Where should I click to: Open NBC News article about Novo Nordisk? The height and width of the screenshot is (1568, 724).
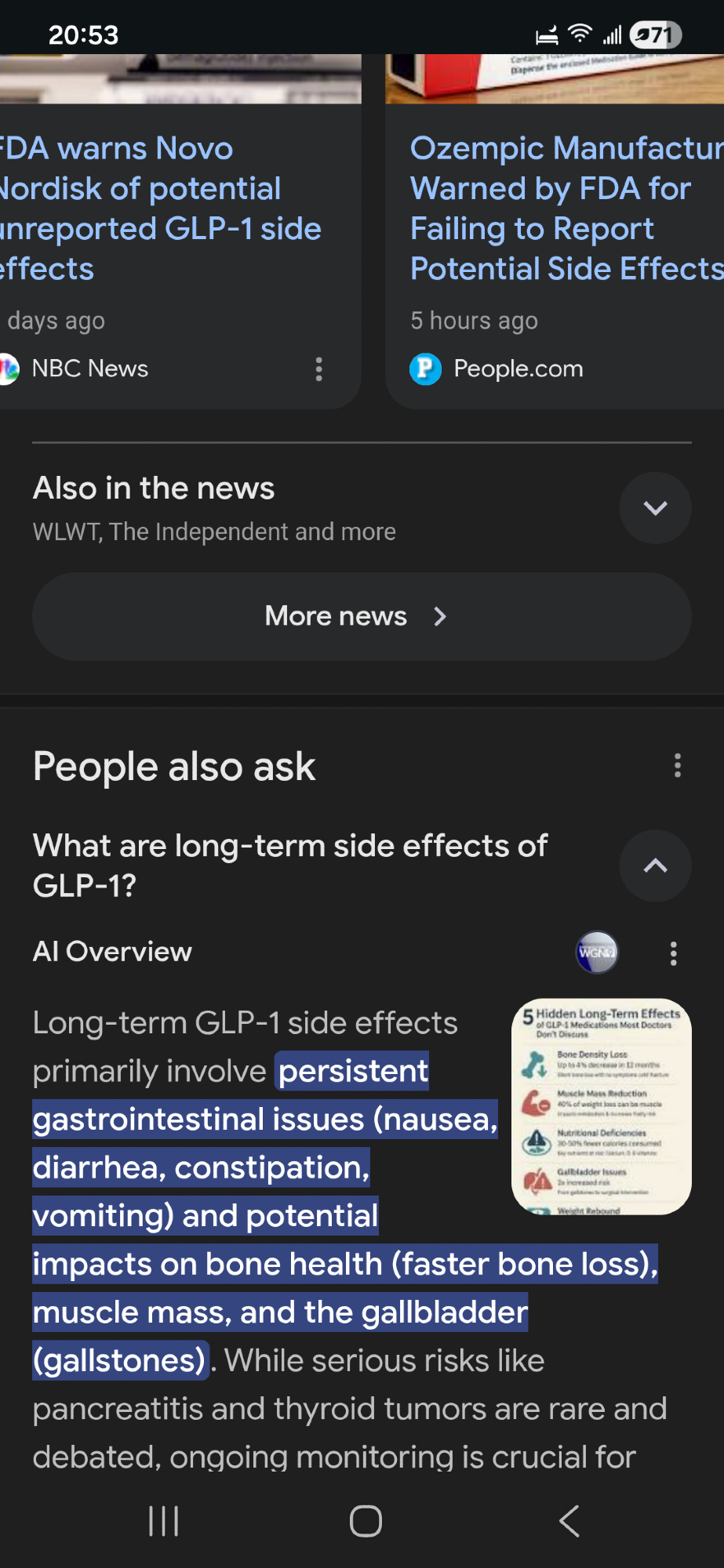tap(157, 208)
